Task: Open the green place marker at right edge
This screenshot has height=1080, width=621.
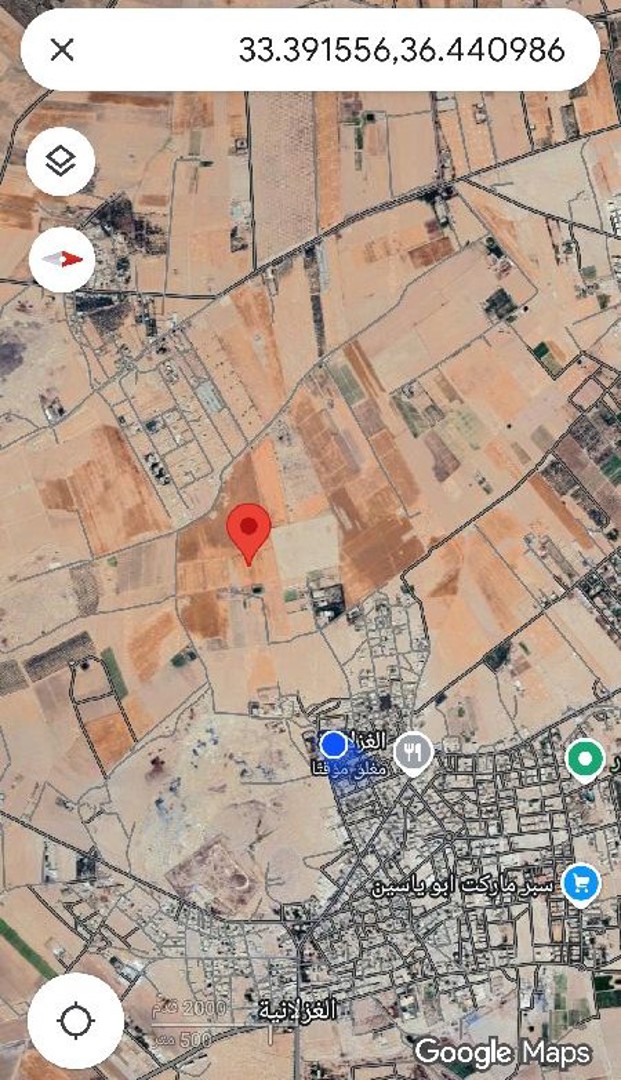Action: point(584,759)
